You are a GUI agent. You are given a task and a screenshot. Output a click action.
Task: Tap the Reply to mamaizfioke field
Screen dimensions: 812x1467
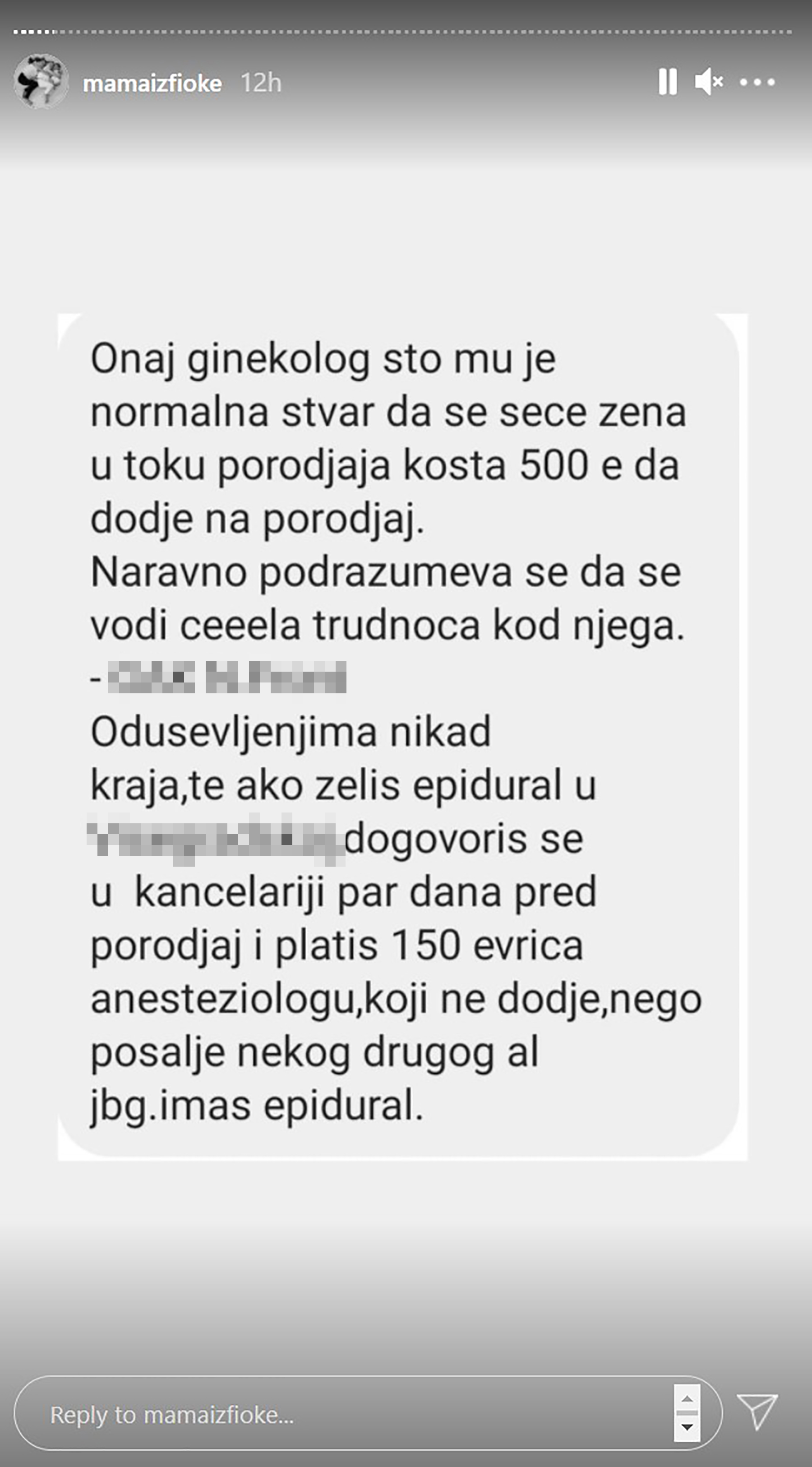click(x=341, y=1415)
